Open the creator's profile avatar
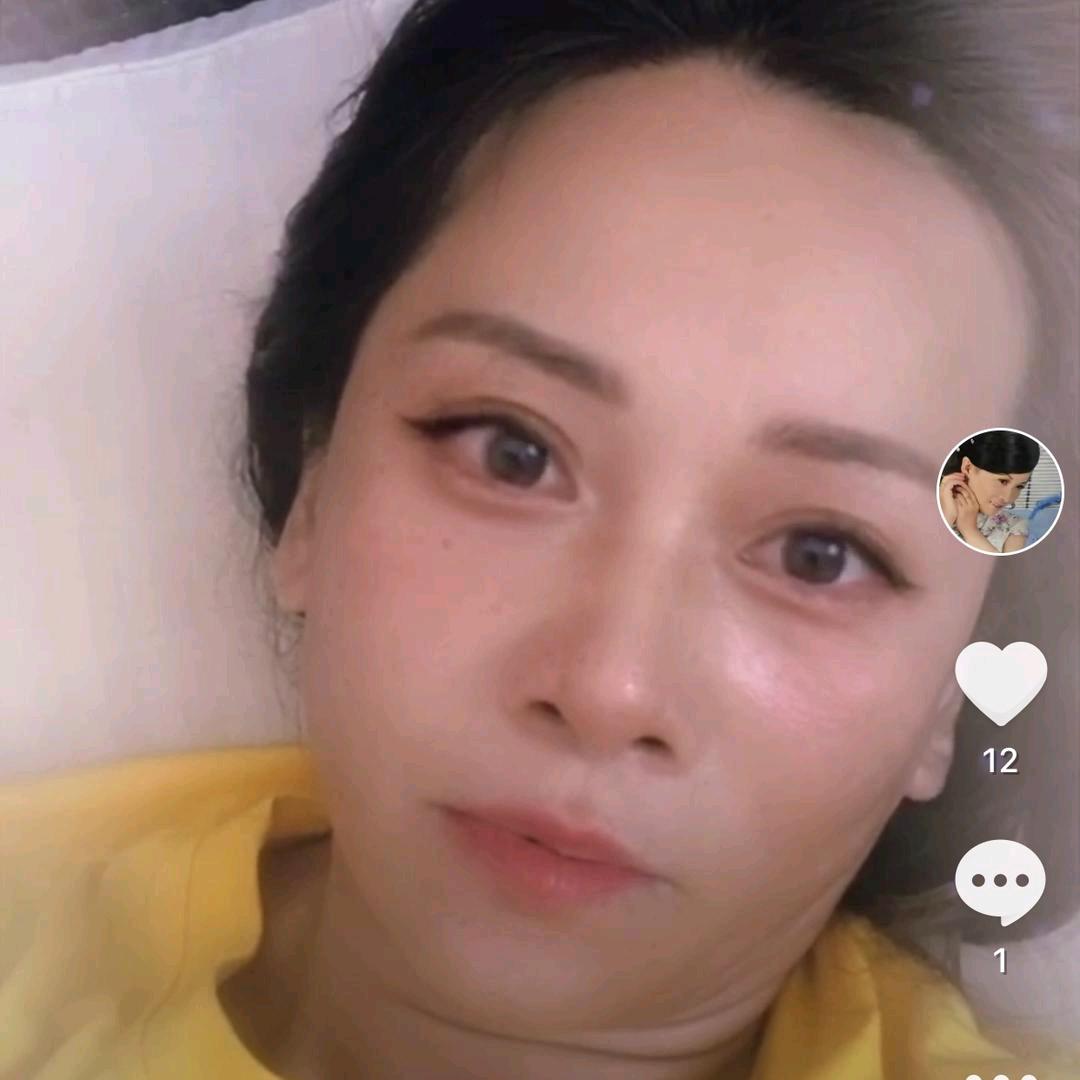Screen dimensions: 1080x1080 click(999, 491)
